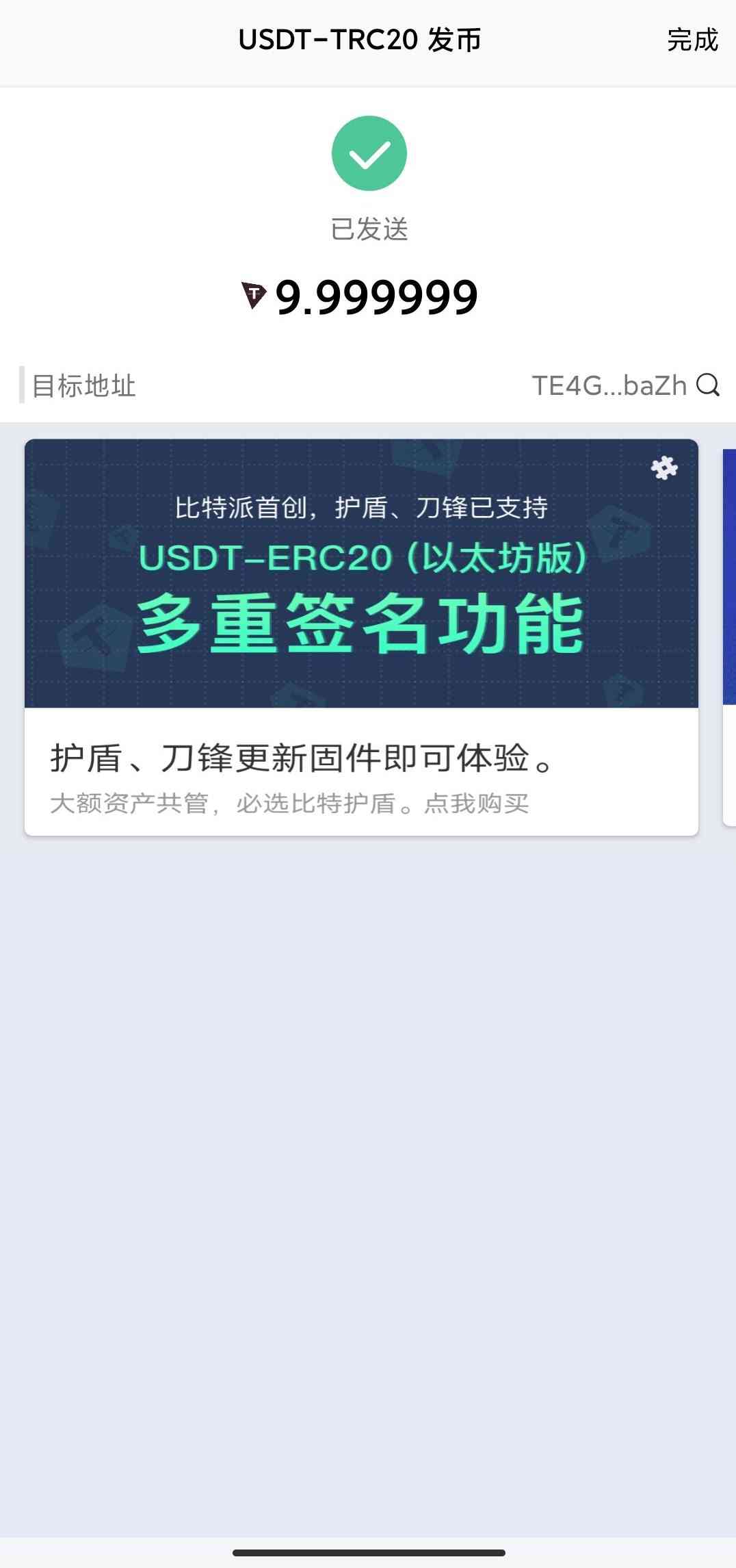The height and width of the screenshot is (1568, 736).
Task: Look up target address TE4G...baZh
Action: 708,385
